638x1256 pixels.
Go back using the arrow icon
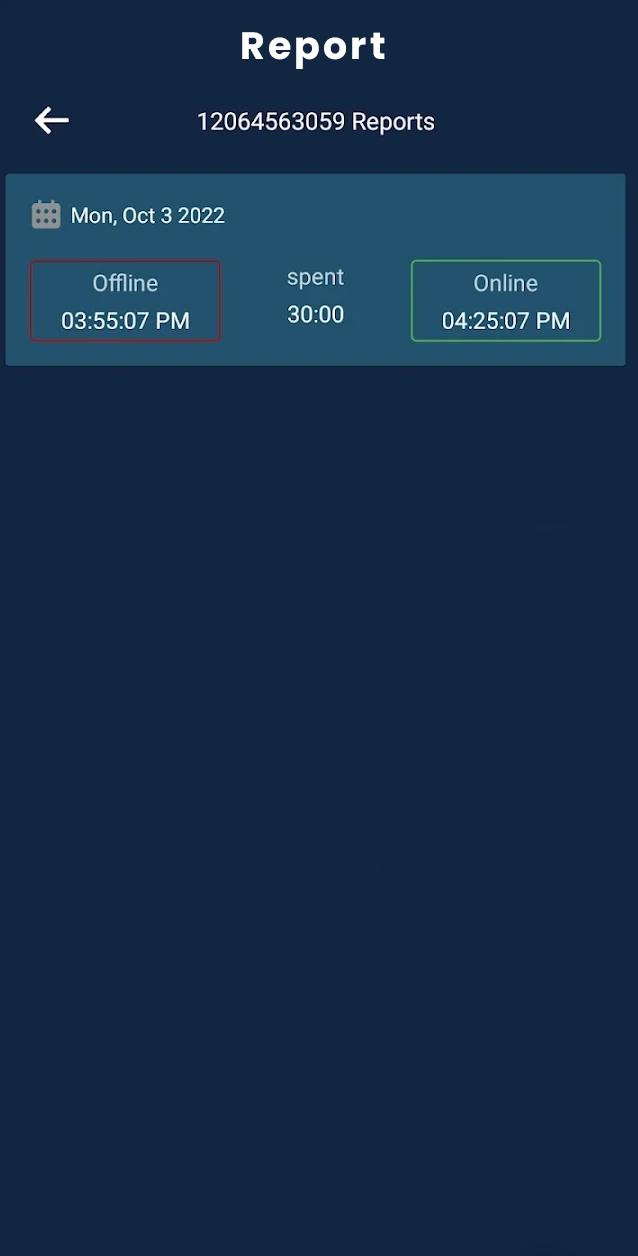click(x=52, y=121)
